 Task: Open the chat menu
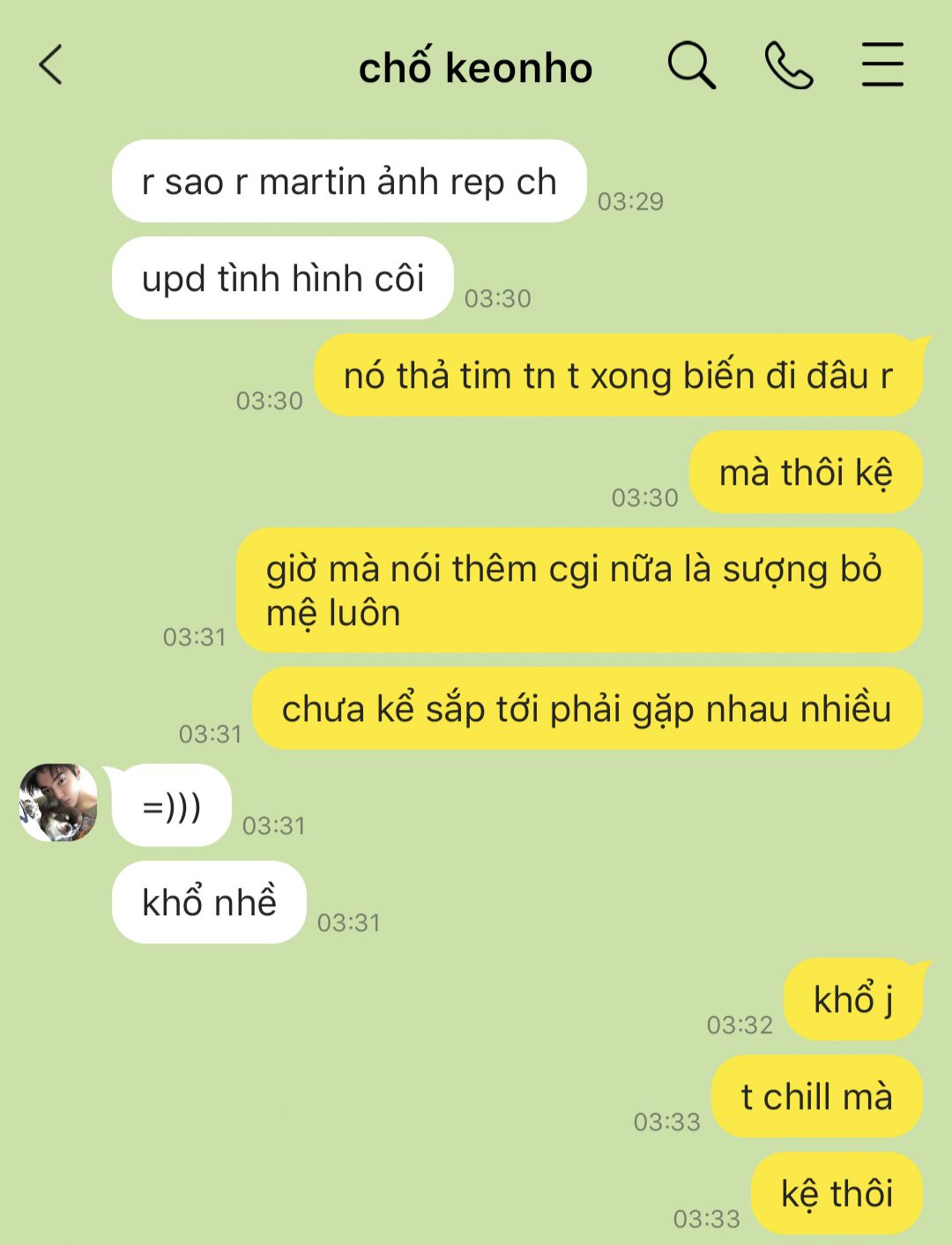click(x=882, y=65)
